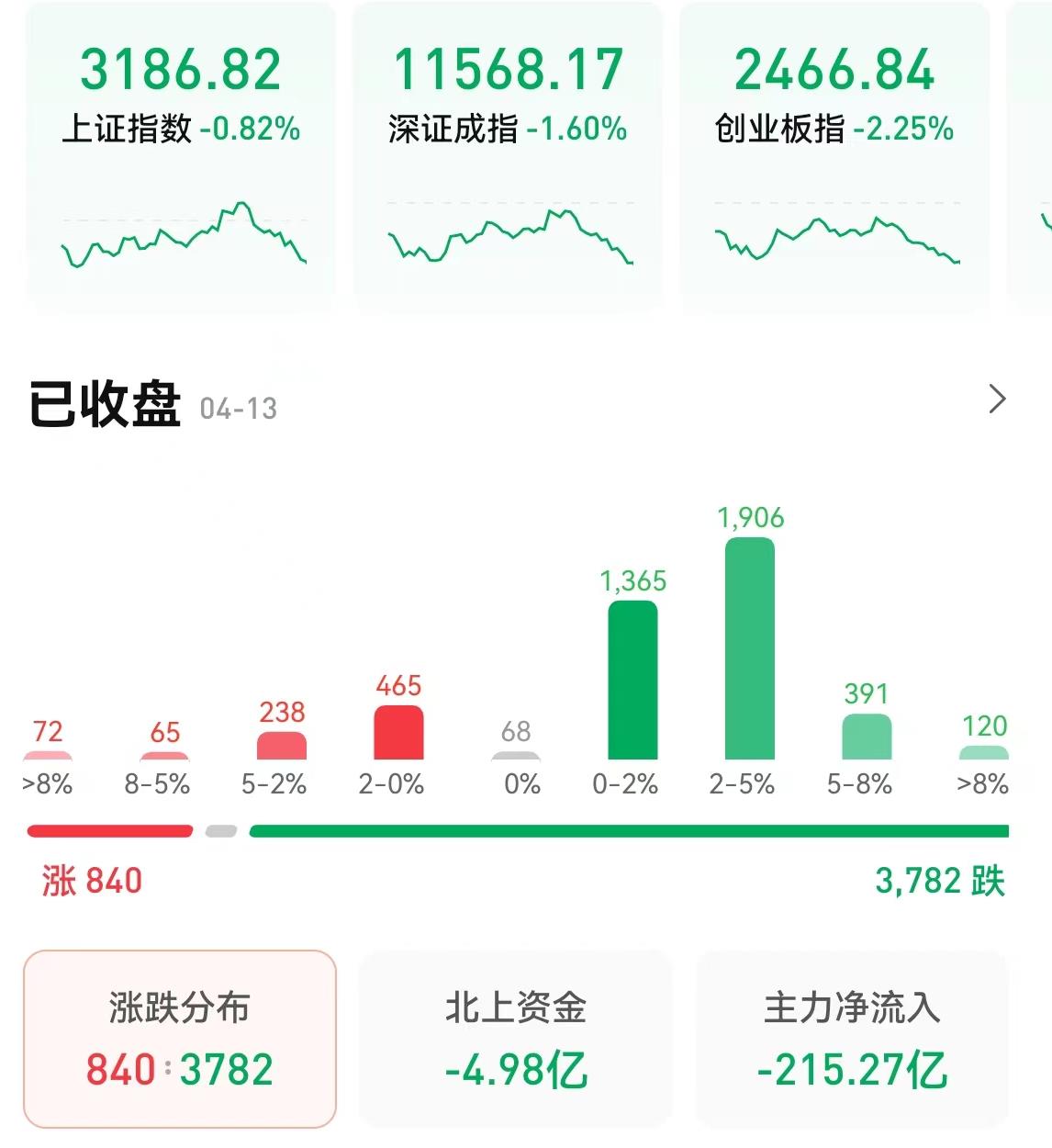
Task: Select the 涨跌分布 tab
Action: click(180, 1039)
